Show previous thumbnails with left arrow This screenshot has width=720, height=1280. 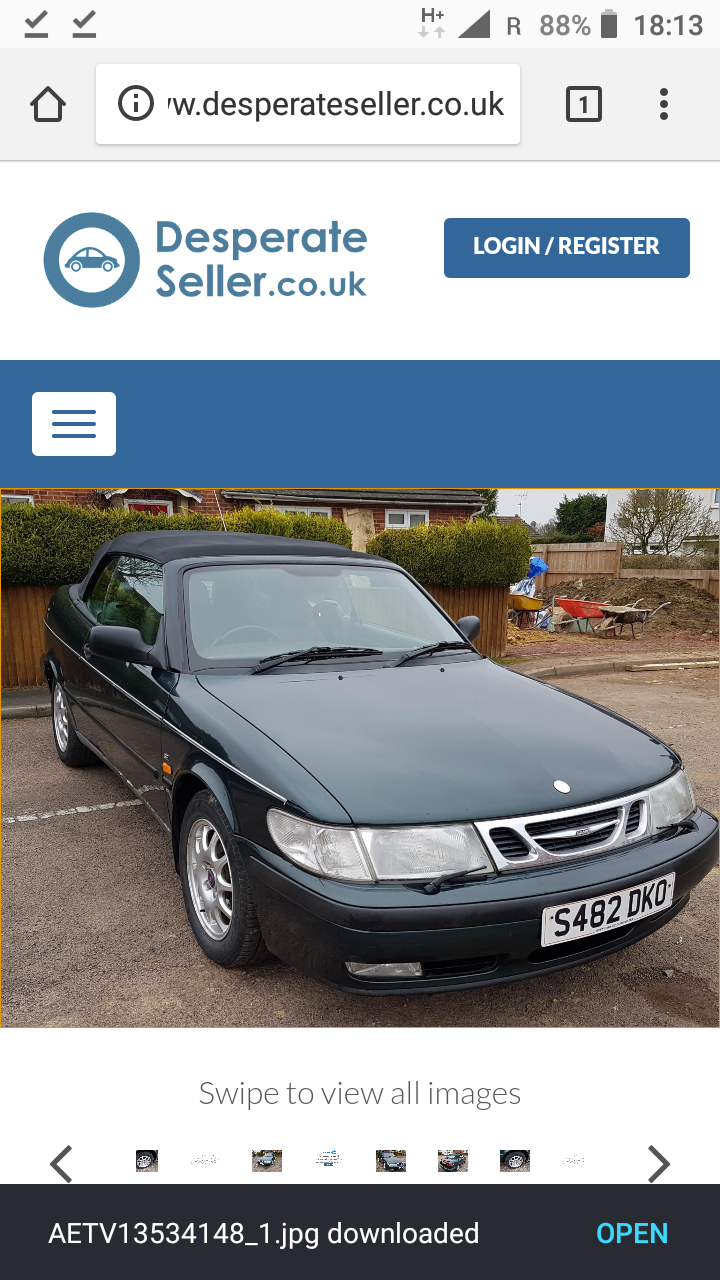(62, 1164)
